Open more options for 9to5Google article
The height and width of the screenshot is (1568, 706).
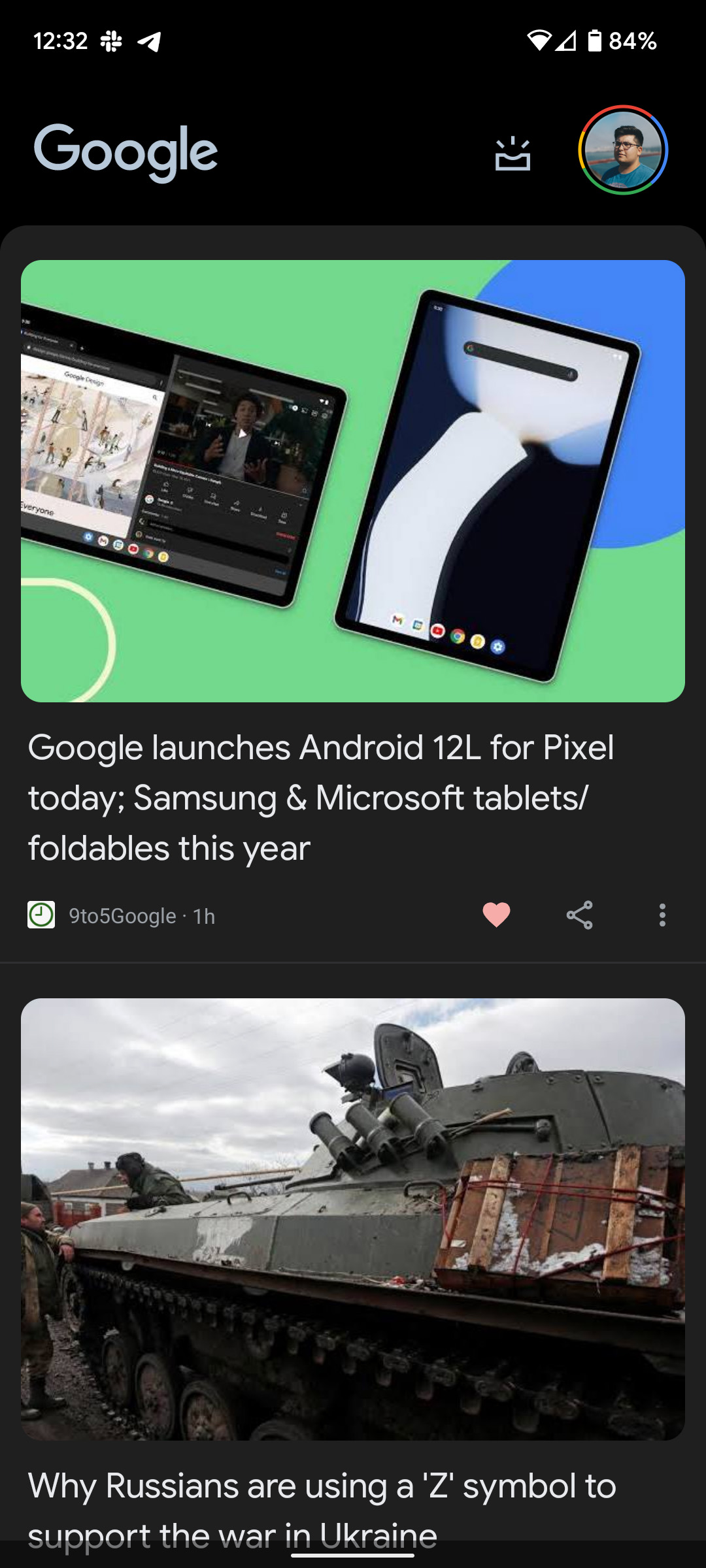662,915
